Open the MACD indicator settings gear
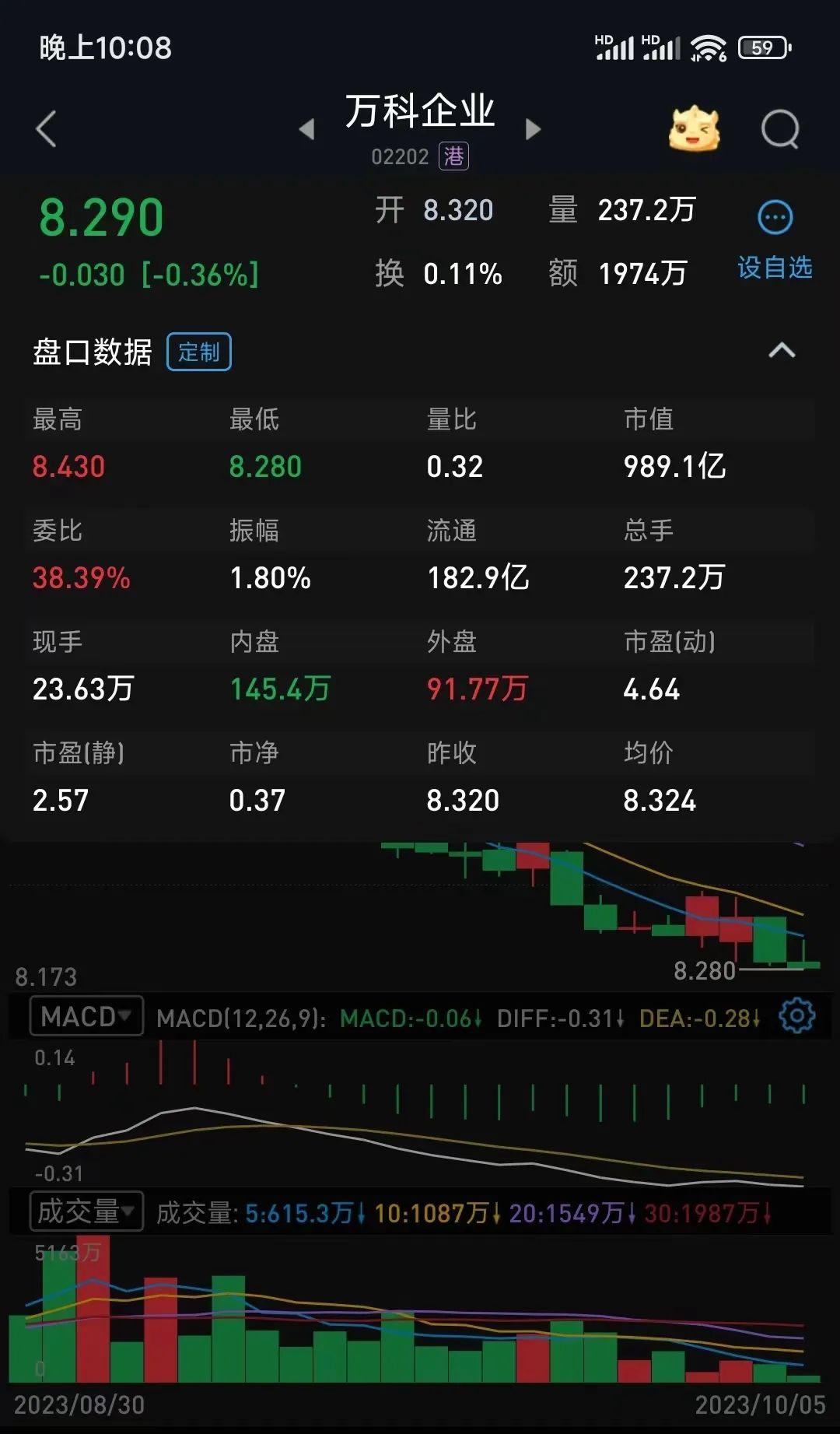 point(796,1016)
